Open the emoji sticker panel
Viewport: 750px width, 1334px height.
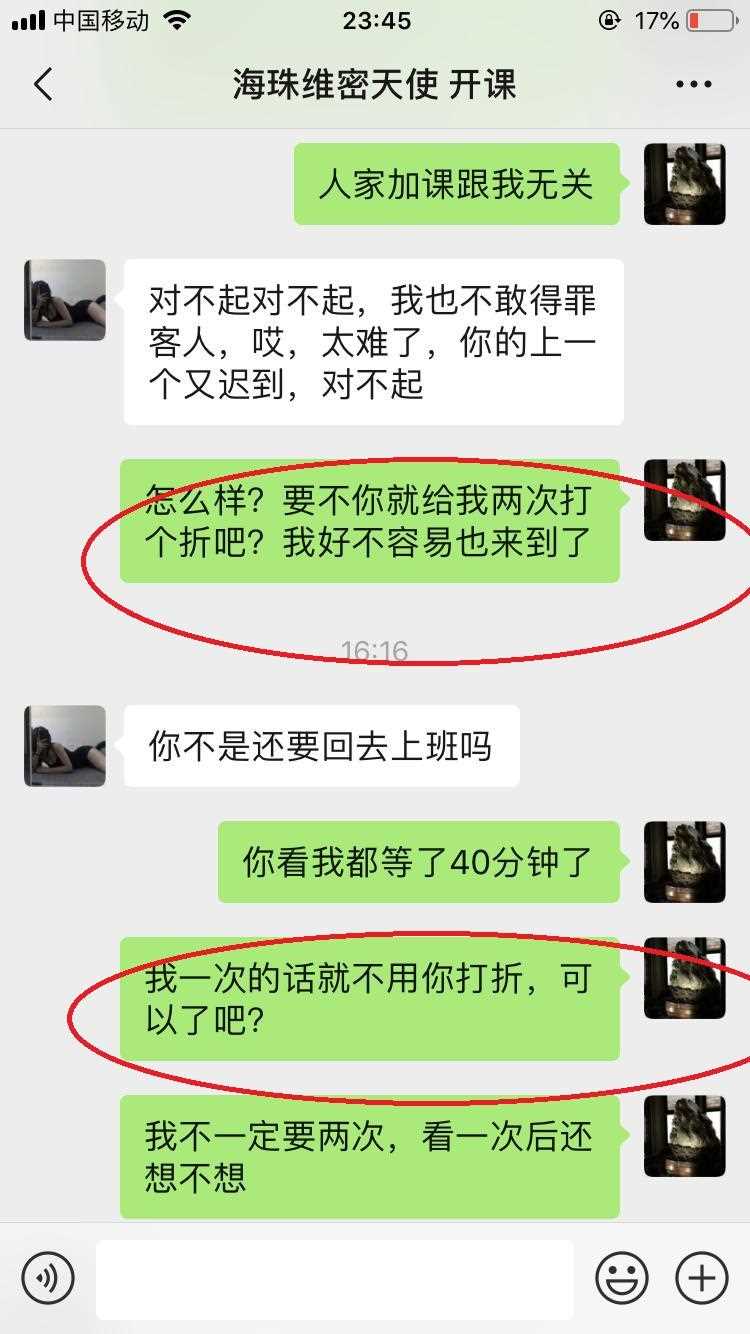[x=622, y=1277]
